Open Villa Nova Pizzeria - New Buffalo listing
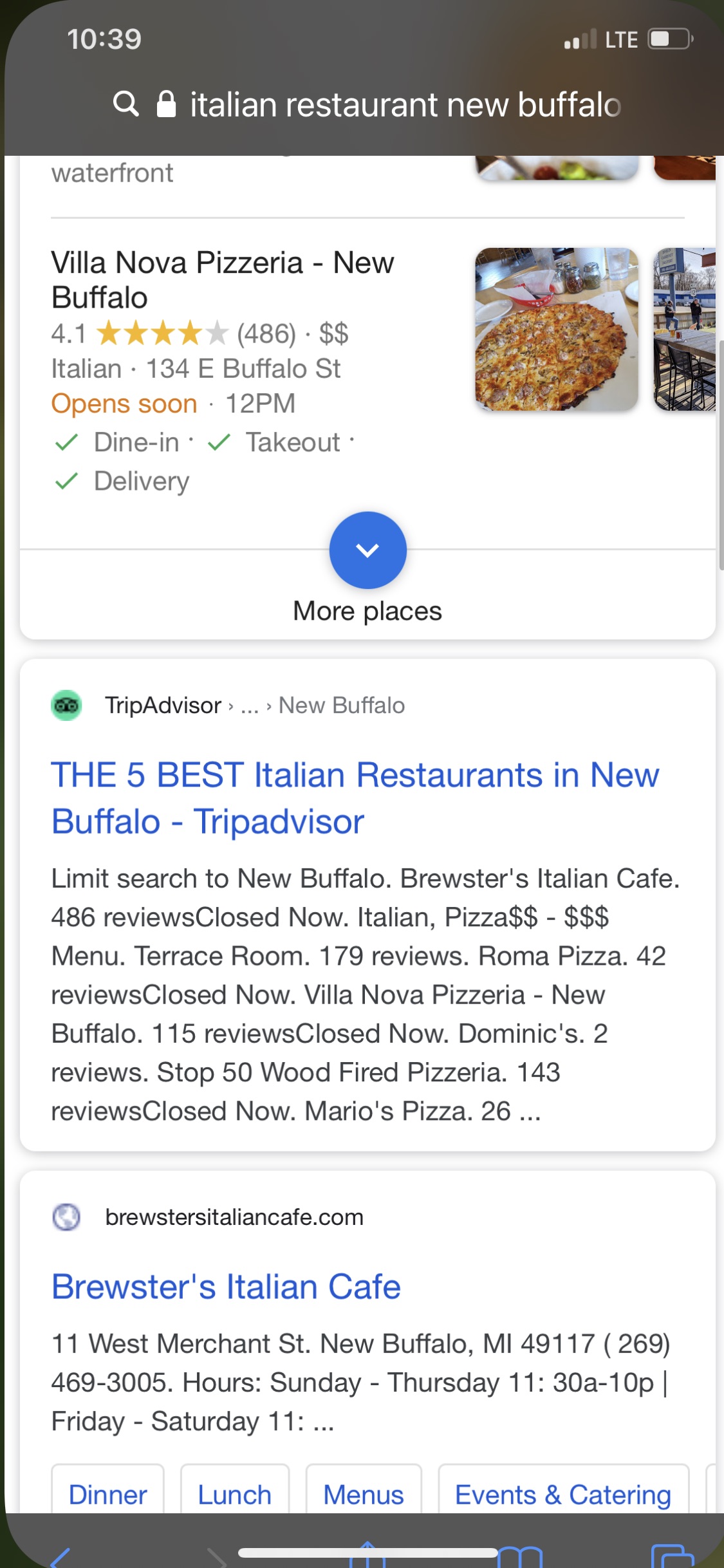The width and height of the screenshot is (724, 1568). point(222,280)
